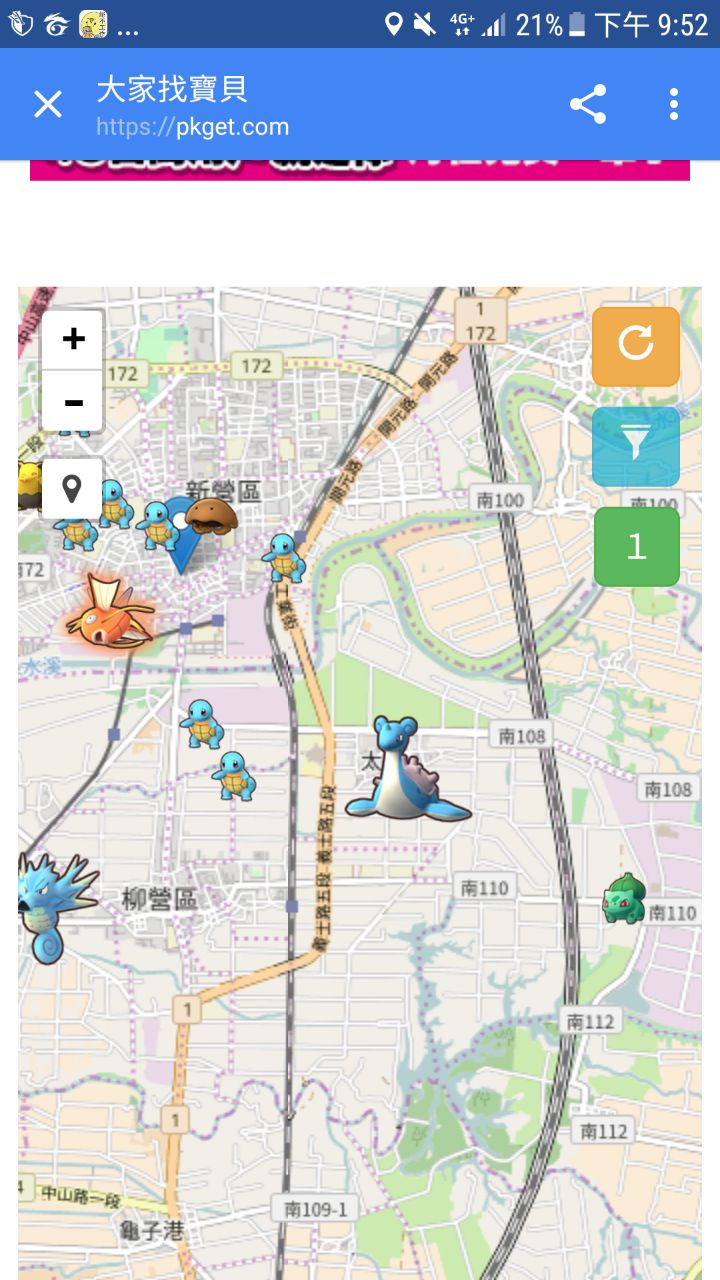Viewport: 720px width, 1280px height.
Task: Select the Seadra marker on the map
Action: pyautogui.click(x=52, y=905)
